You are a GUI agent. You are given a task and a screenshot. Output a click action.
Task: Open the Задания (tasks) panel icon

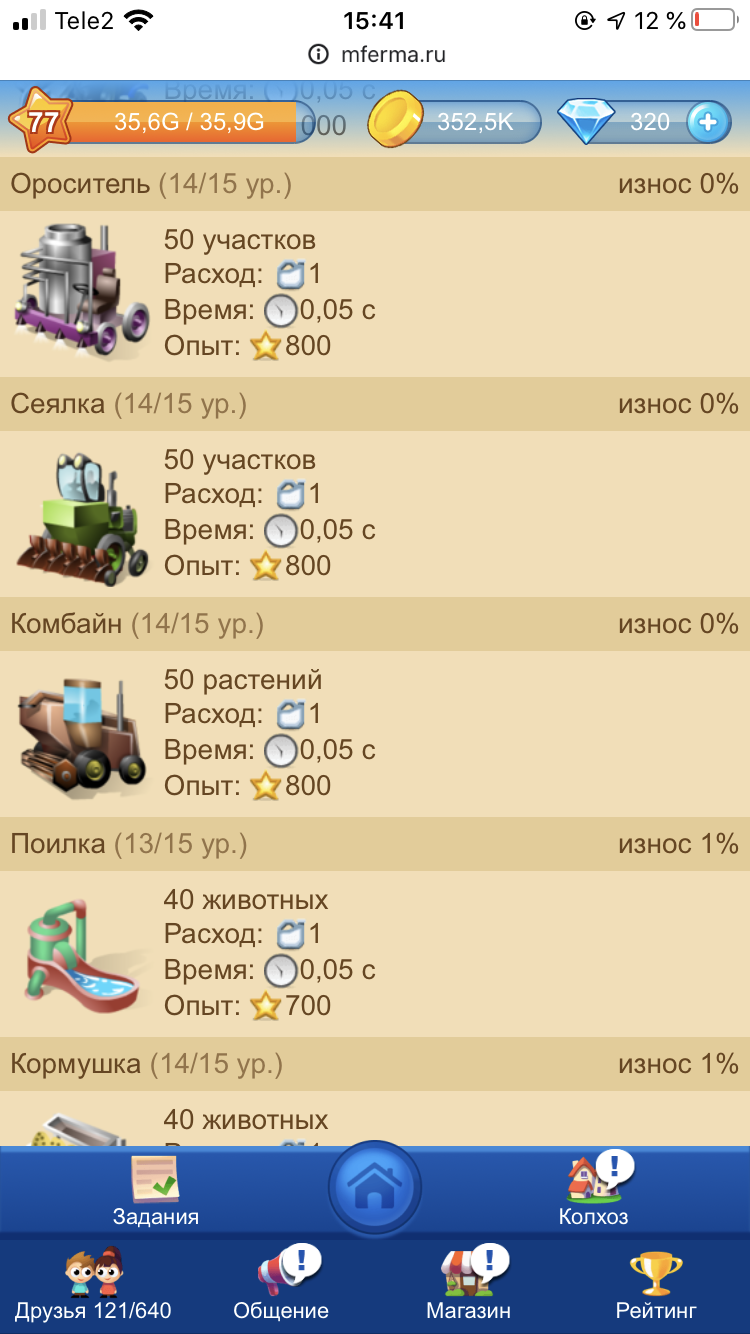point(155,1185)
